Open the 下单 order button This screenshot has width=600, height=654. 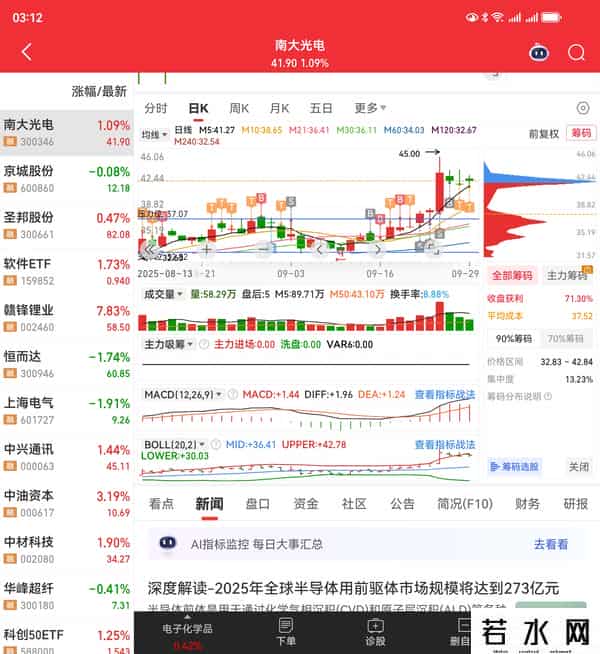[286, 632]
